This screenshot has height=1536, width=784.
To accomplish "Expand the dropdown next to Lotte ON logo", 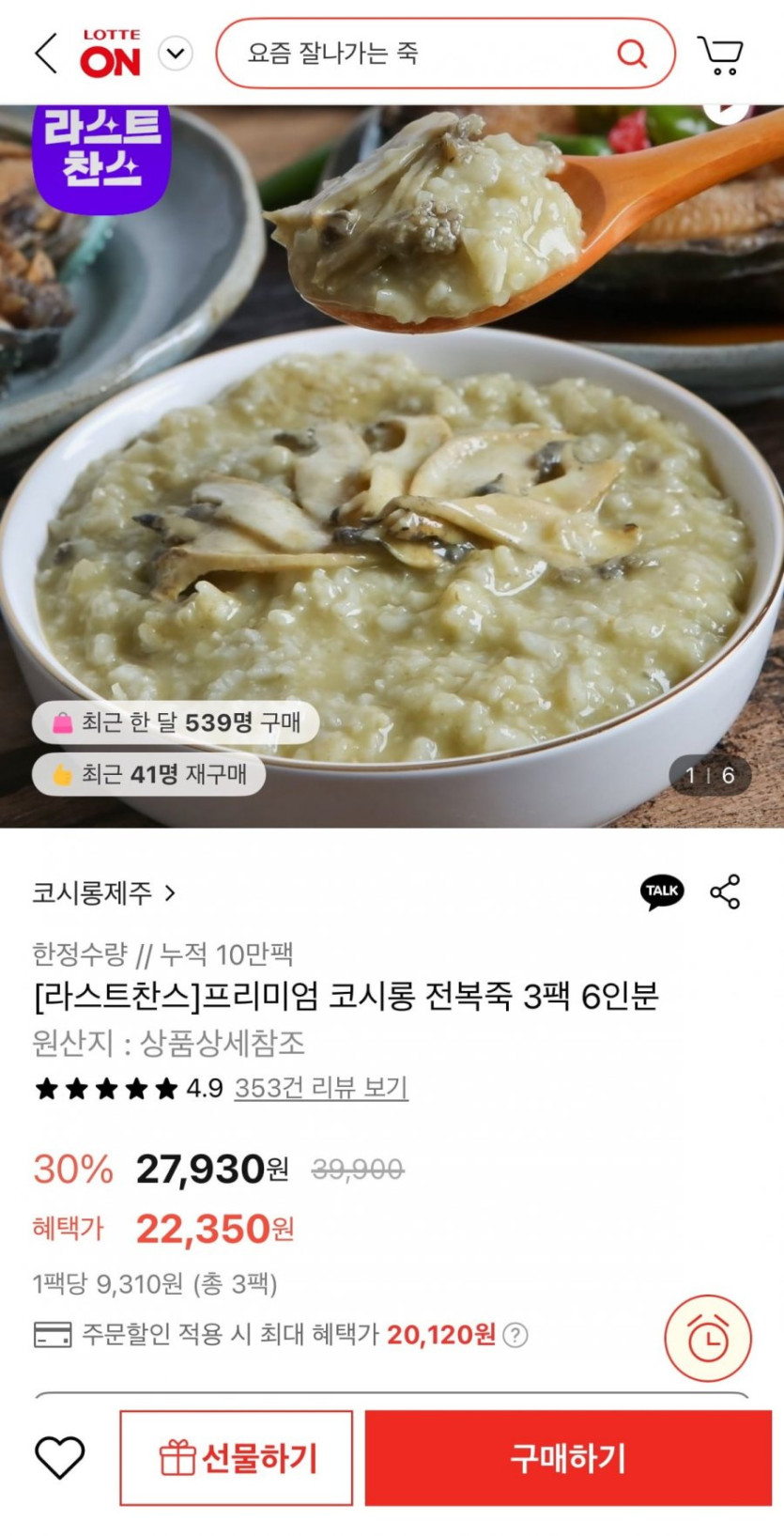I will pyautogui.click(x=176, y=54).
